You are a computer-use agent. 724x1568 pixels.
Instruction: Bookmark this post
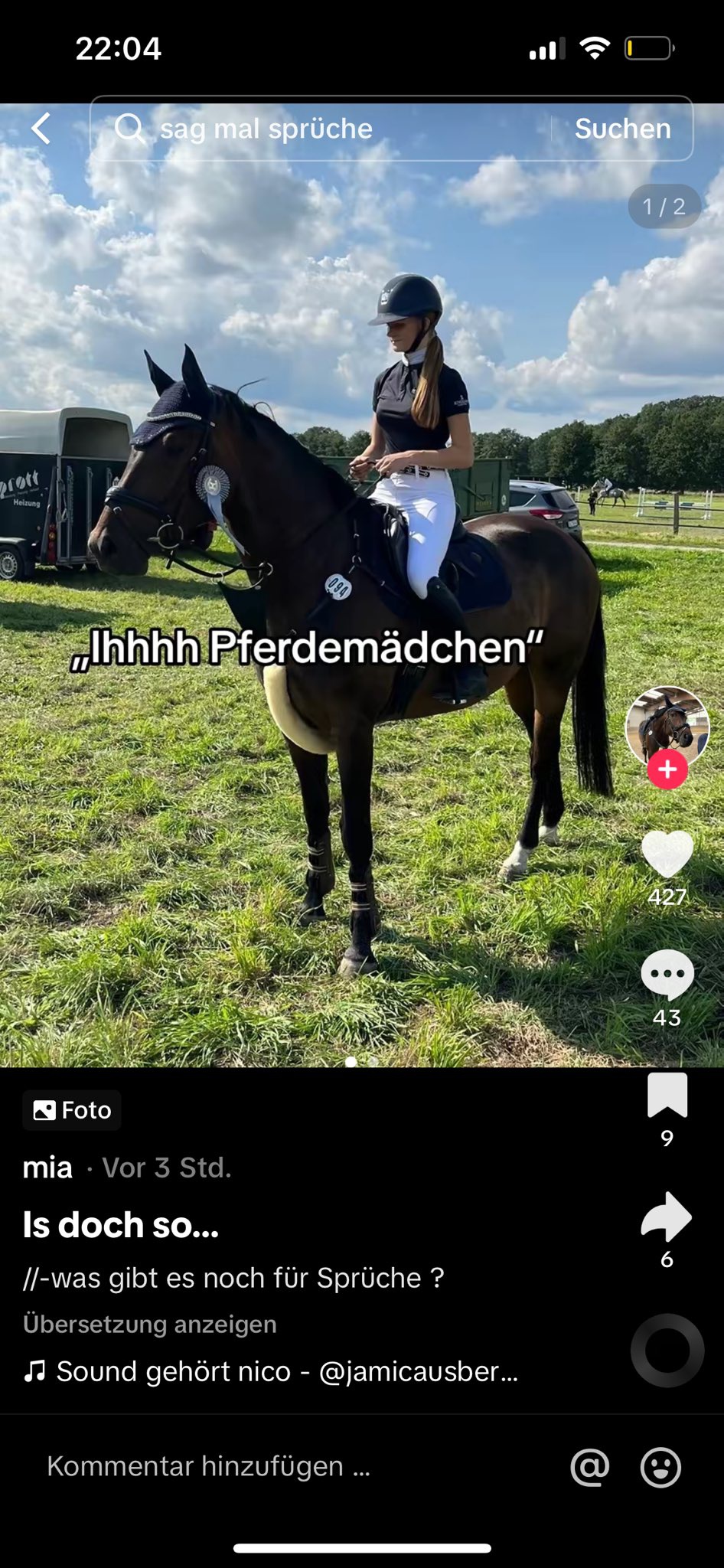click(667, 1096)
